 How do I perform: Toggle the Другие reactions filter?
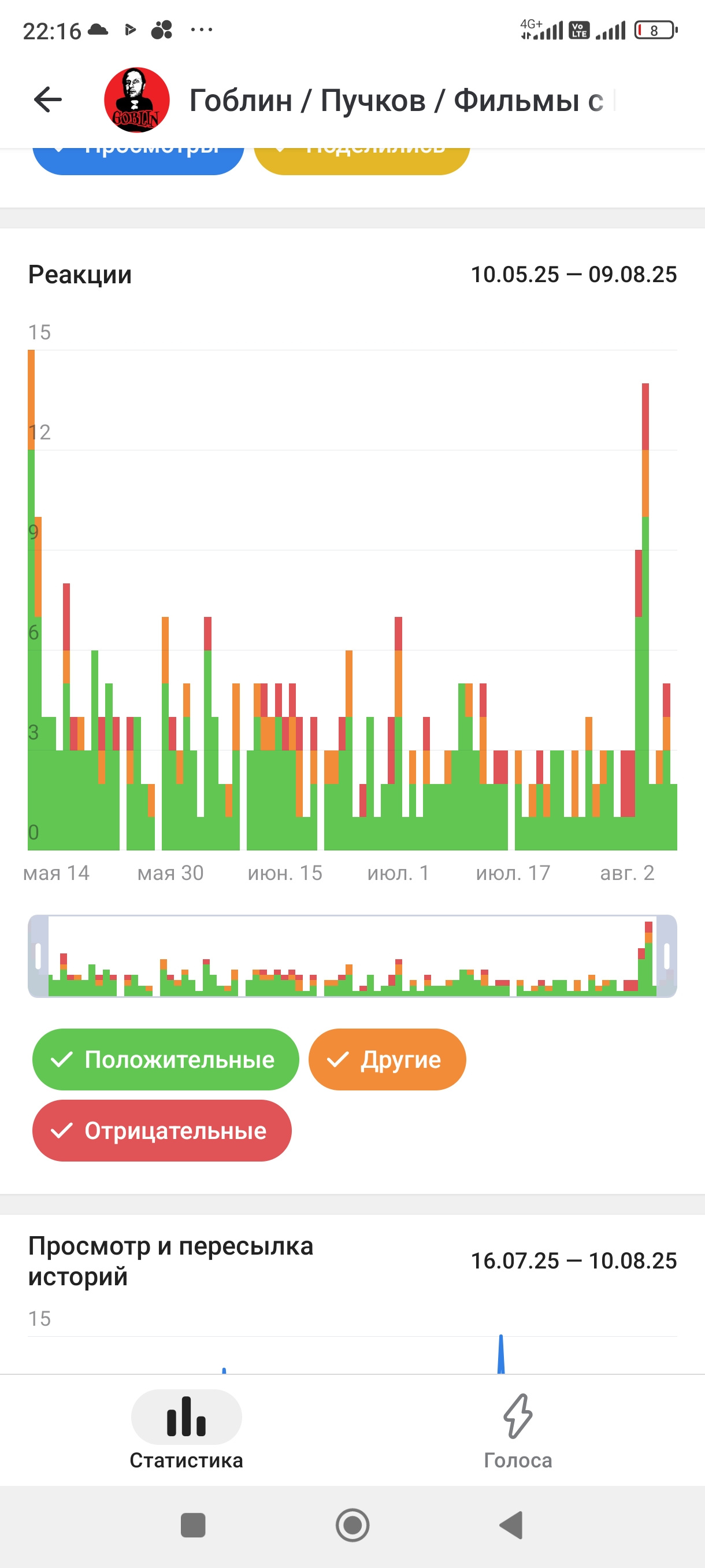click(x=388, y=1059)
